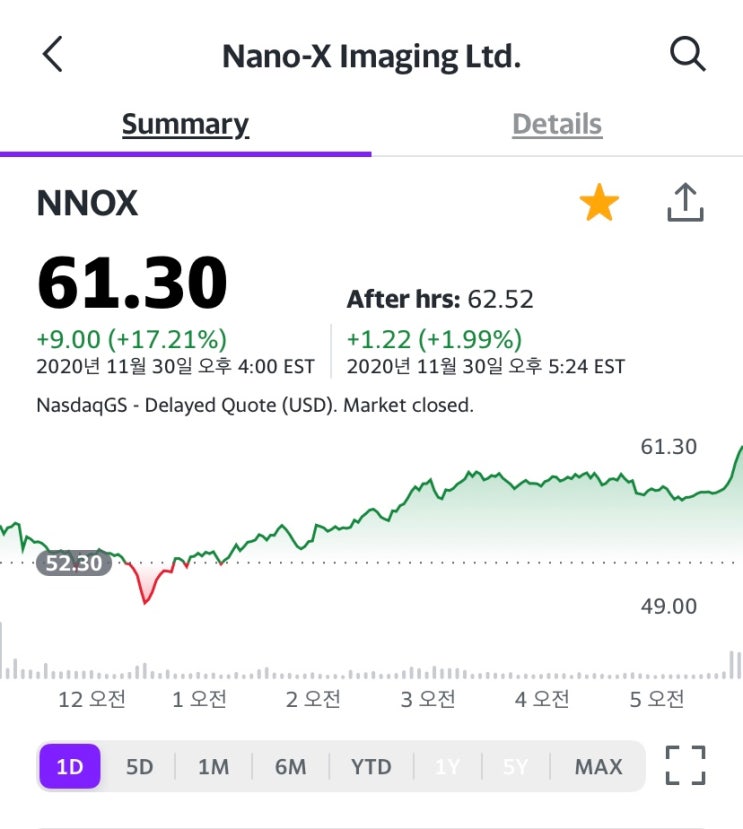Tap the search magnifier icon
The width and height of the screenshot is (743, 829).
point(687,54)
